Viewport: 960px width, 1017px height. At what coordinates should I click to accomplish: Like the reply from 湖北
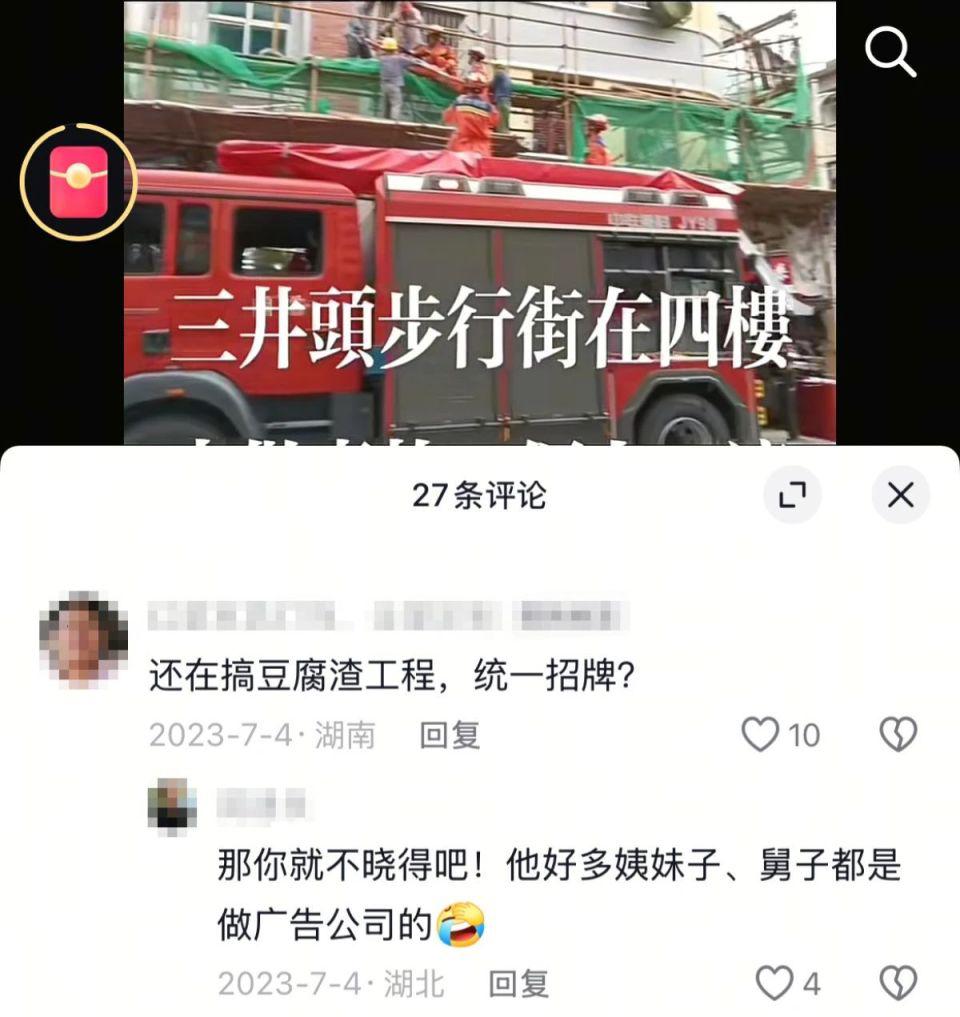775,983
